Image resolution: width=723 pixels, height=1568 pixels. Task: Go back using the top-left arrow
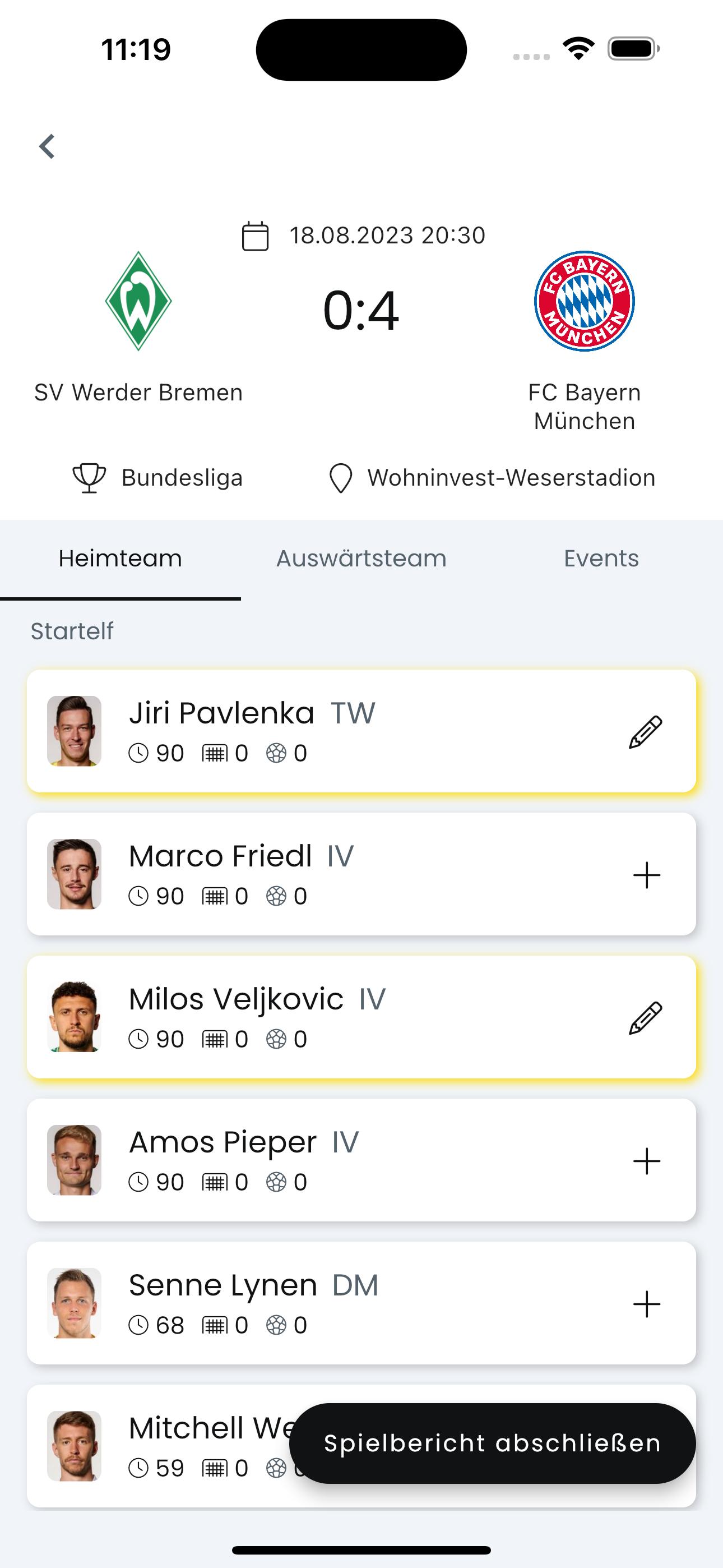pyautogui.click(x=47, y=147)
